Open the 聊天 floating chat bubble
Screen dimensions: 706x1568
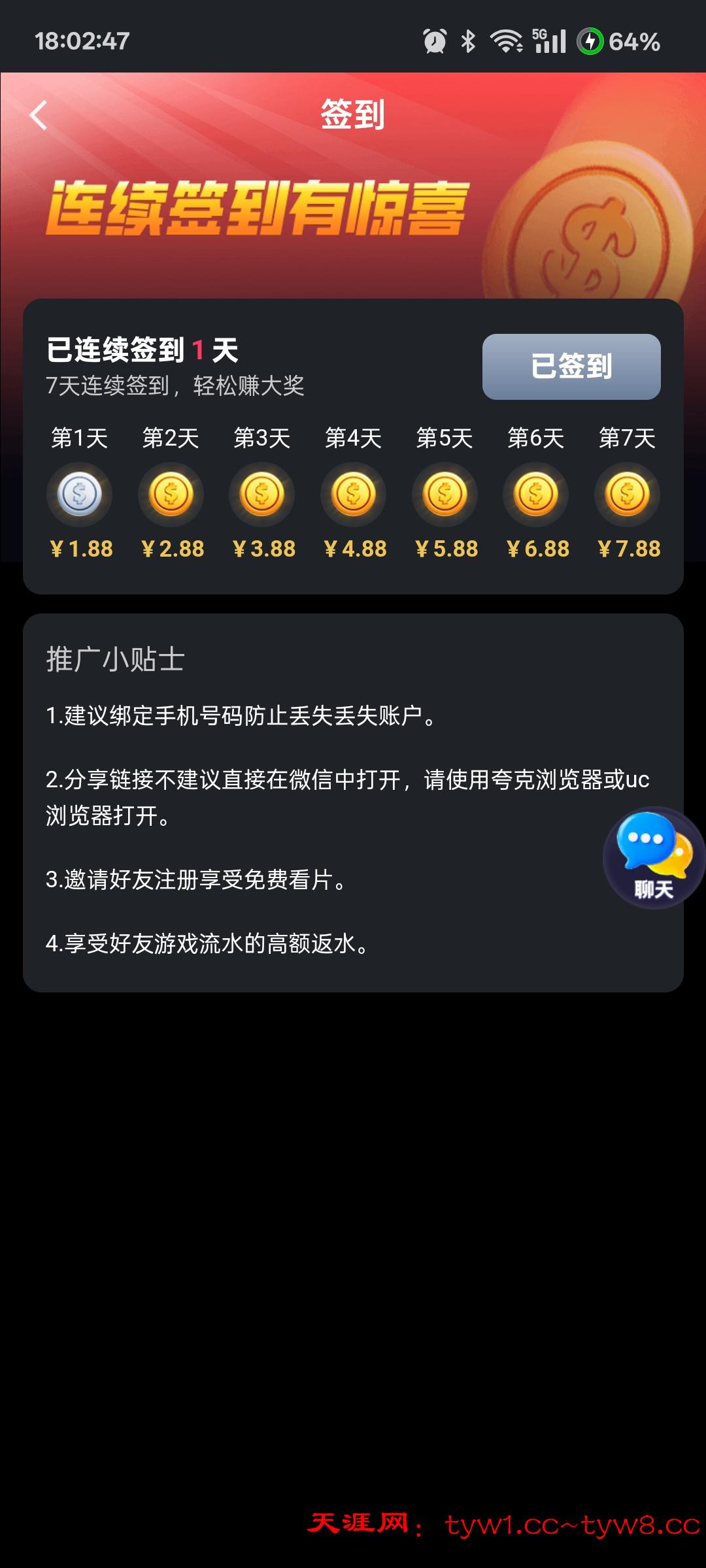(653, 857)
